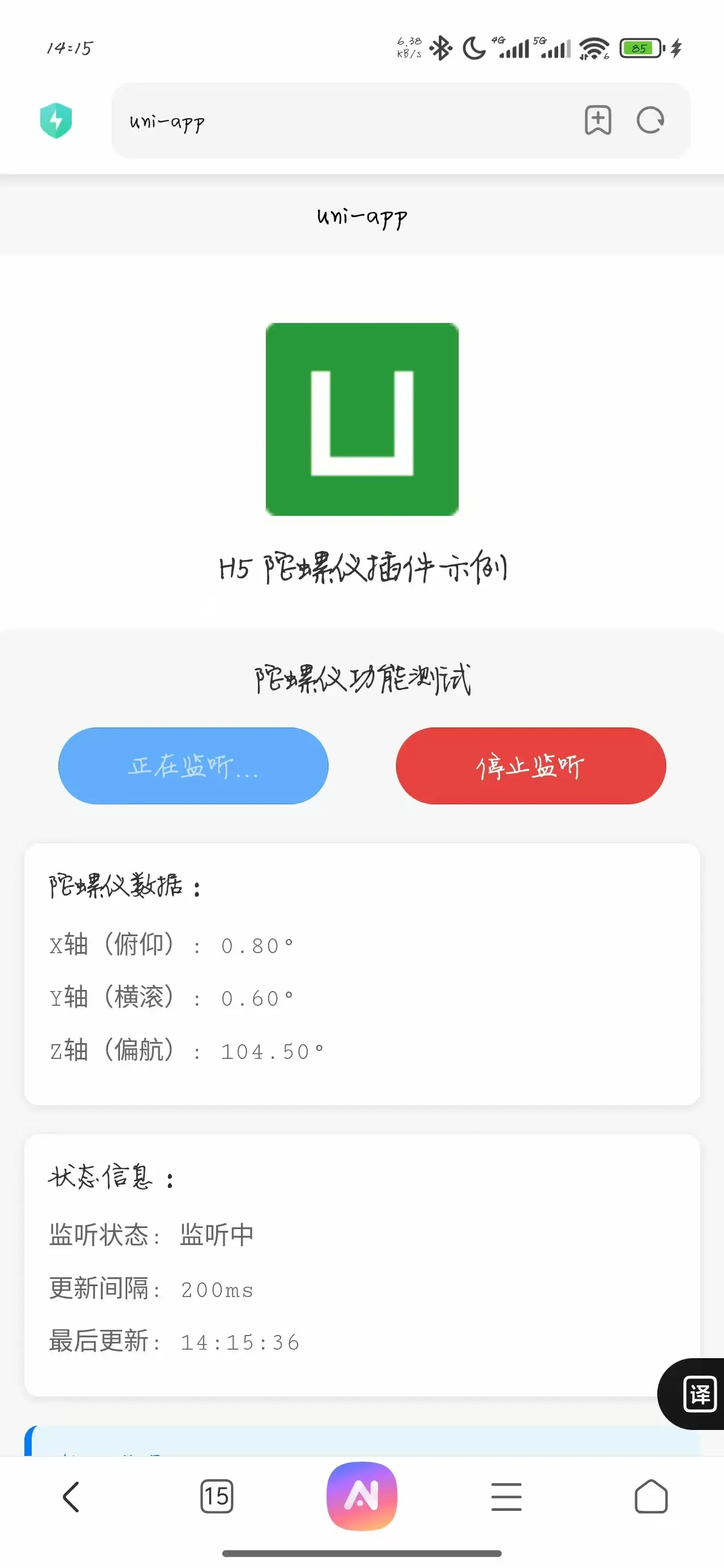Open the green shield security icon
This screenshot has height=1568, width=724.
click(56, 120)
